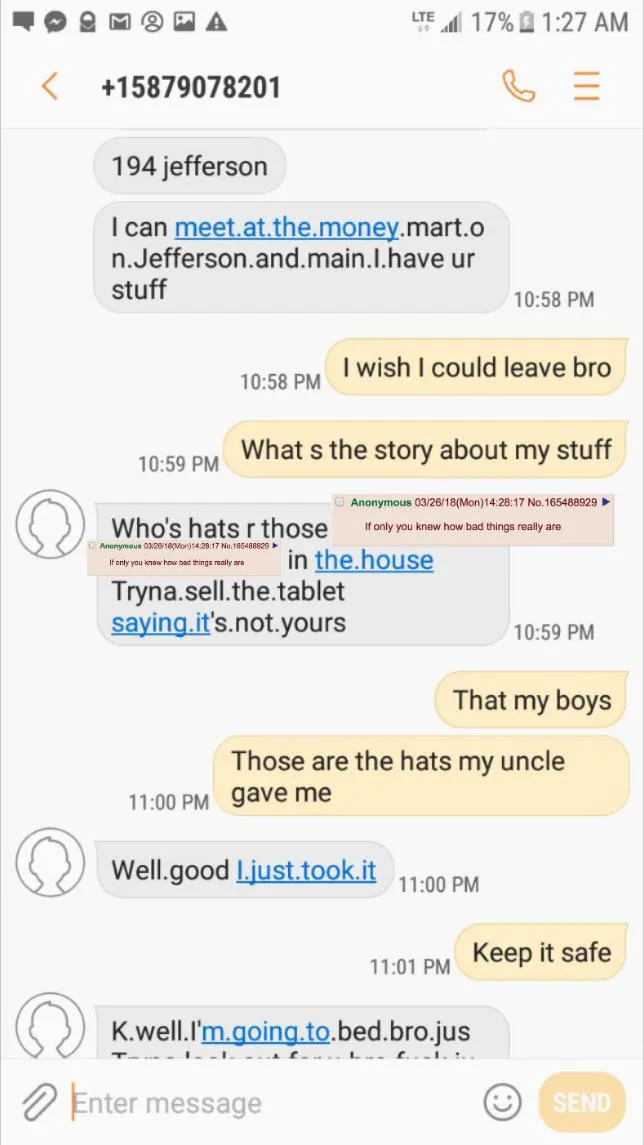
Task: Attach a file with the paperclip
Action: click(37, 1102)
